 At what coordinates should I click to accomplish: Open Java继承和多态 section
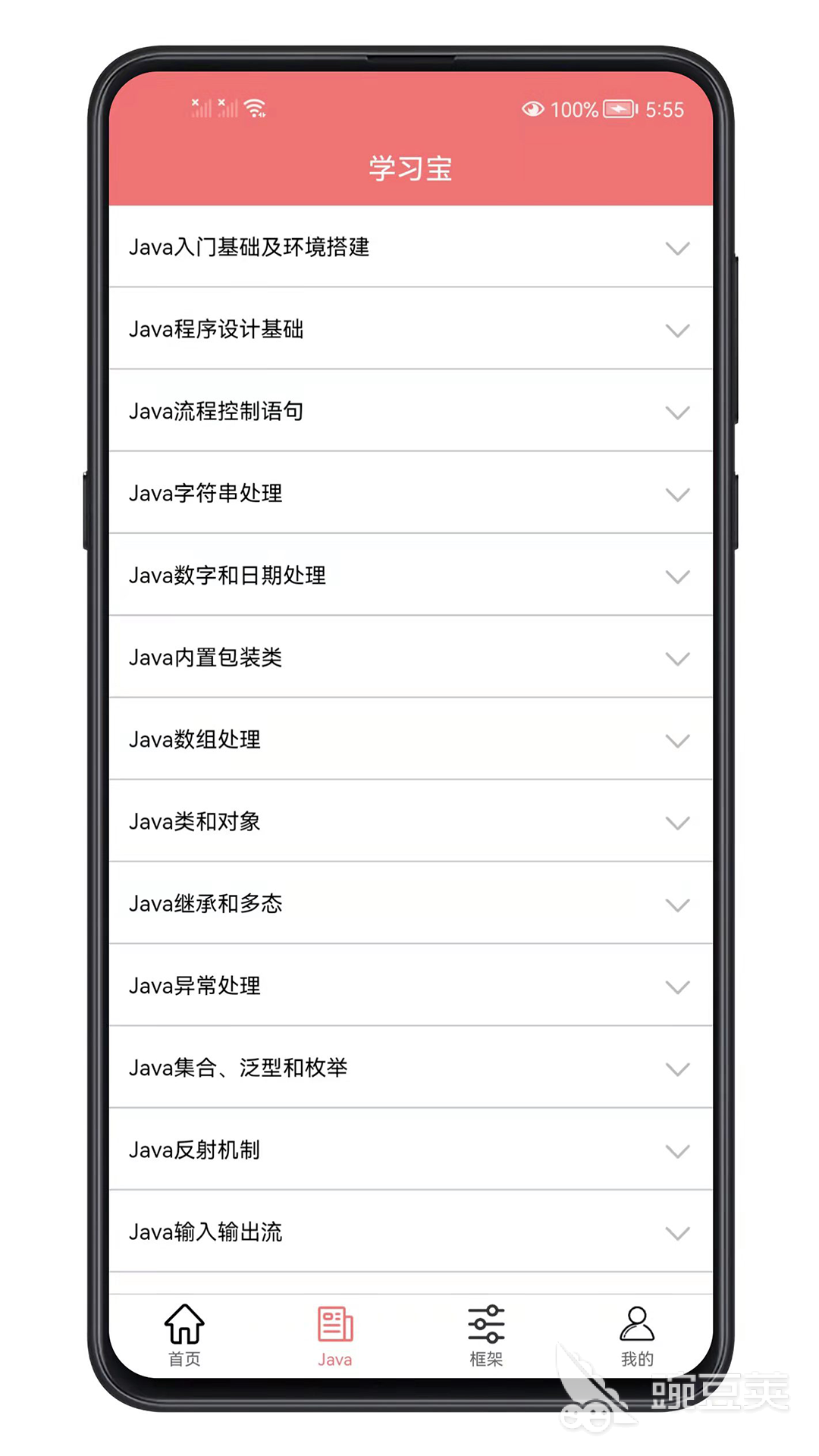point(410,904)
